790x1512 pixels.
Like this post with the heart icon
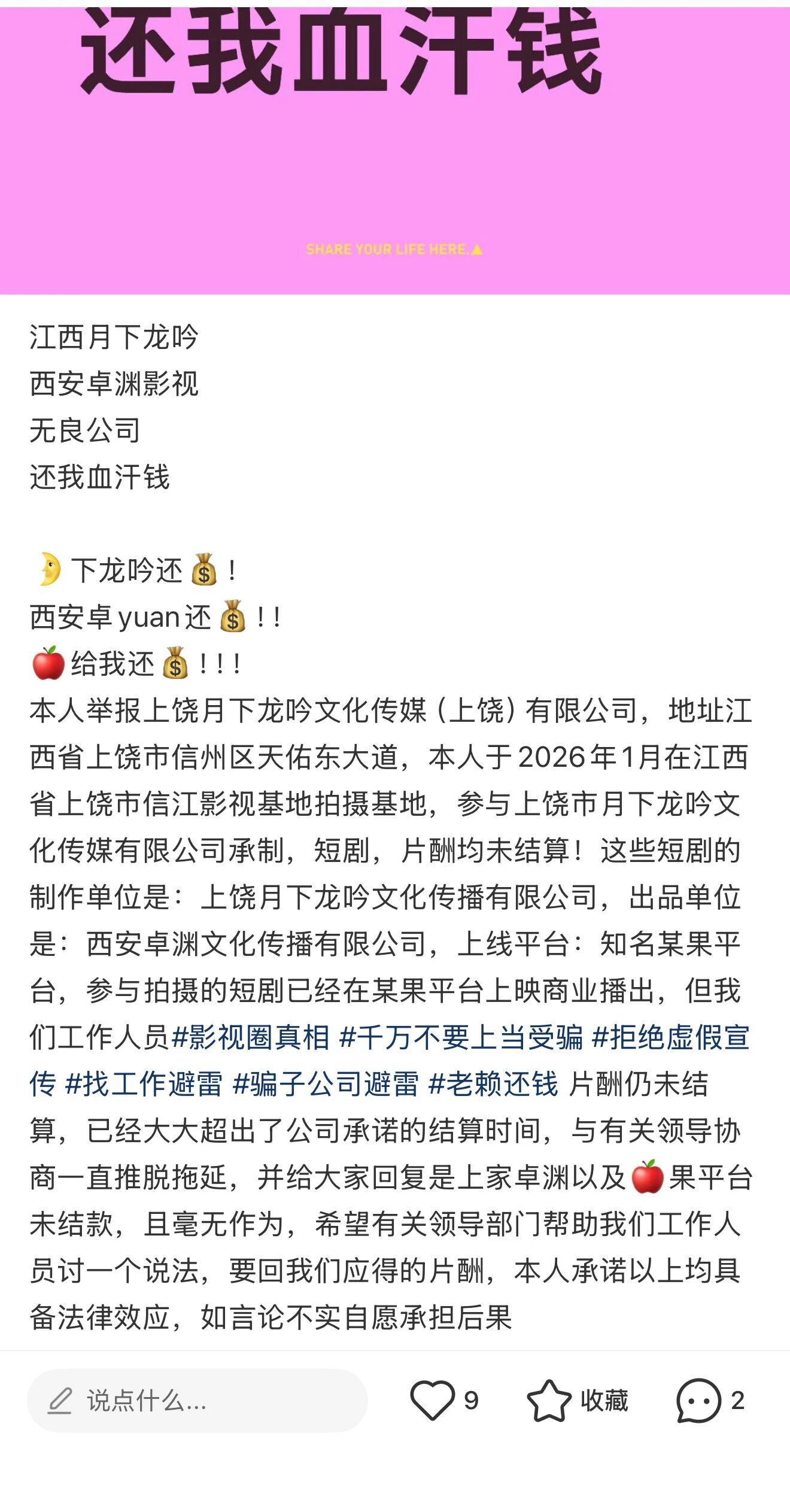click(432, 1401)
